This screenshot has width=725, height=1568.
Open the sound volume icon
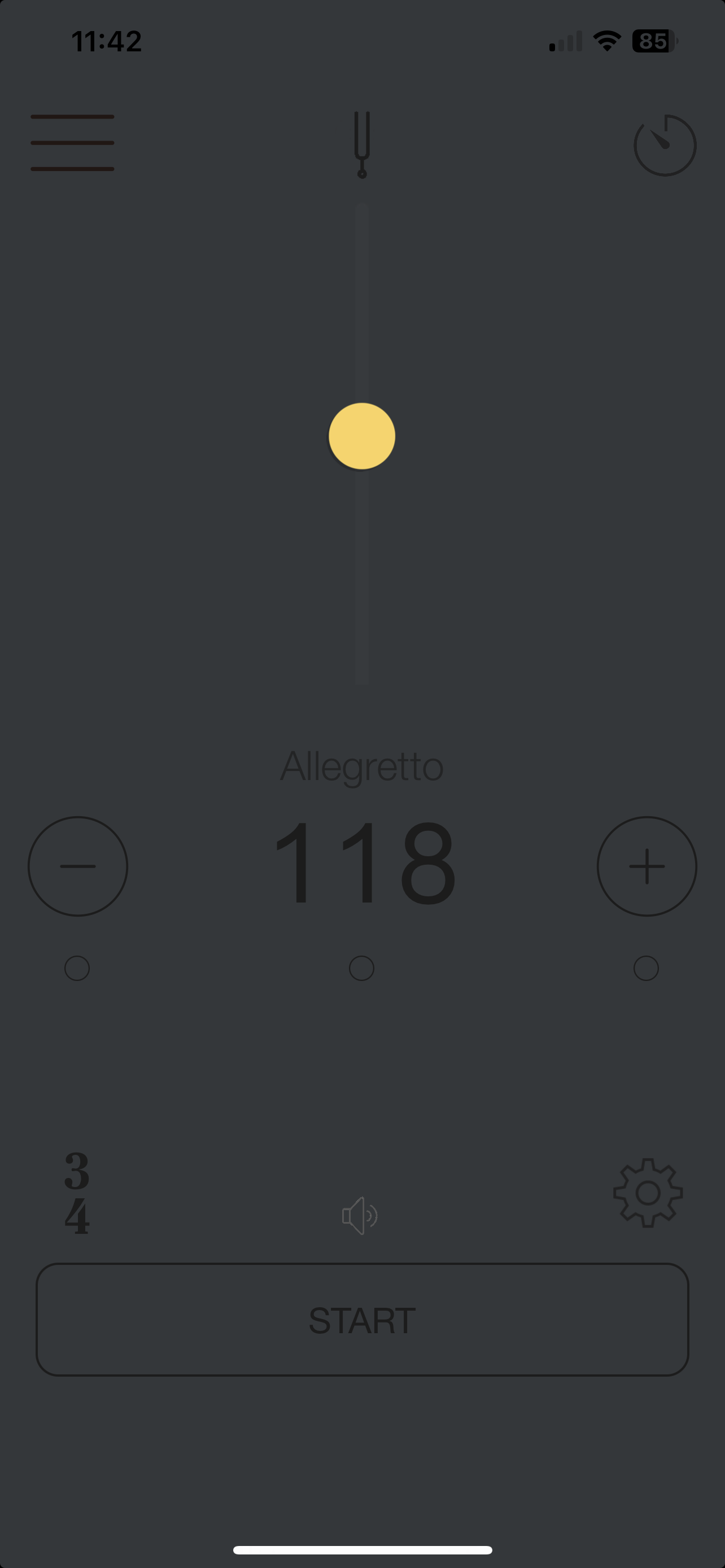[x=360, y=1216]
